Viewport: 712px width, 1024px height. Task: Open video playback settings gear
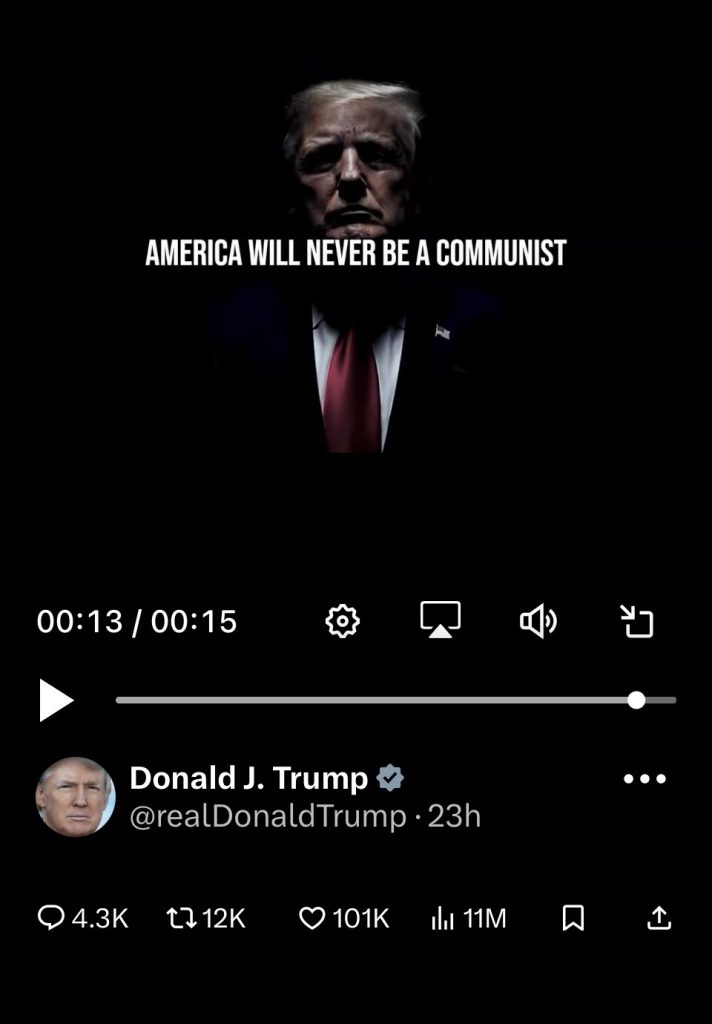pyautogui.click(x=342, y=621)
